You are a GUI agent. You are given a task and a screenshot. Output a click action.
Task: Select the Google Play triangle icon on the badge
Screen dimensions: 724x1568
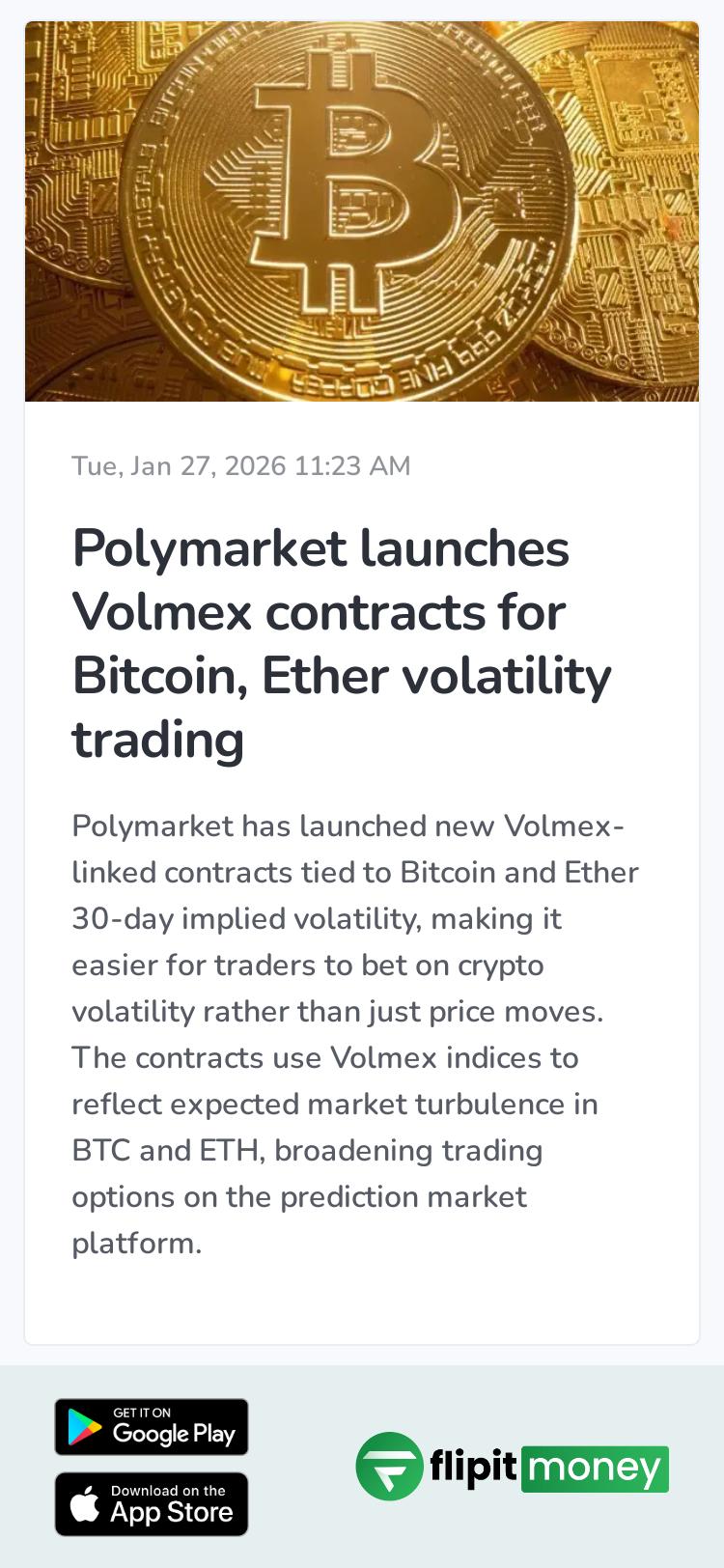pos(85,1427)
